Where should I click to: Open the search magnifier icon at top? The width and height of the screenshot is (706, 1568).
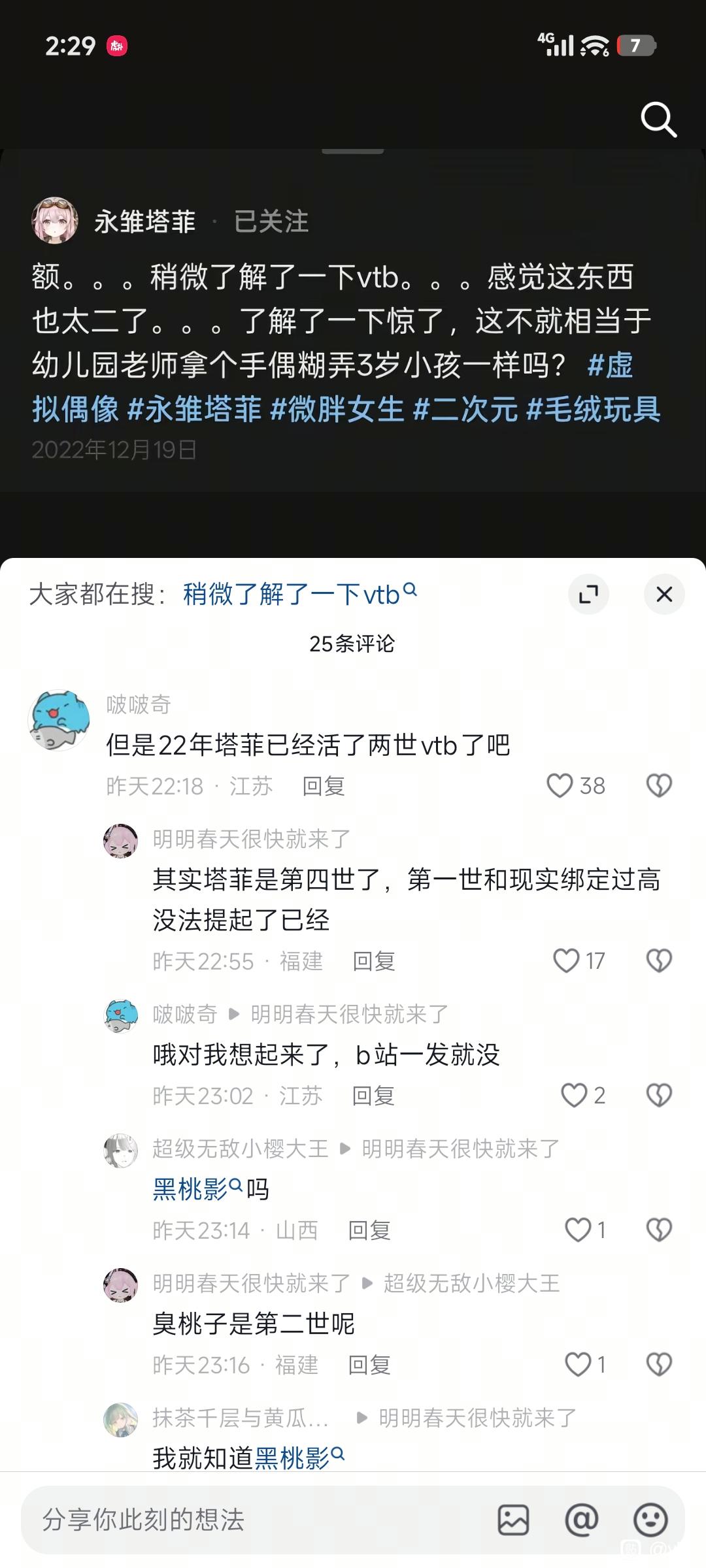click(658, 120)
